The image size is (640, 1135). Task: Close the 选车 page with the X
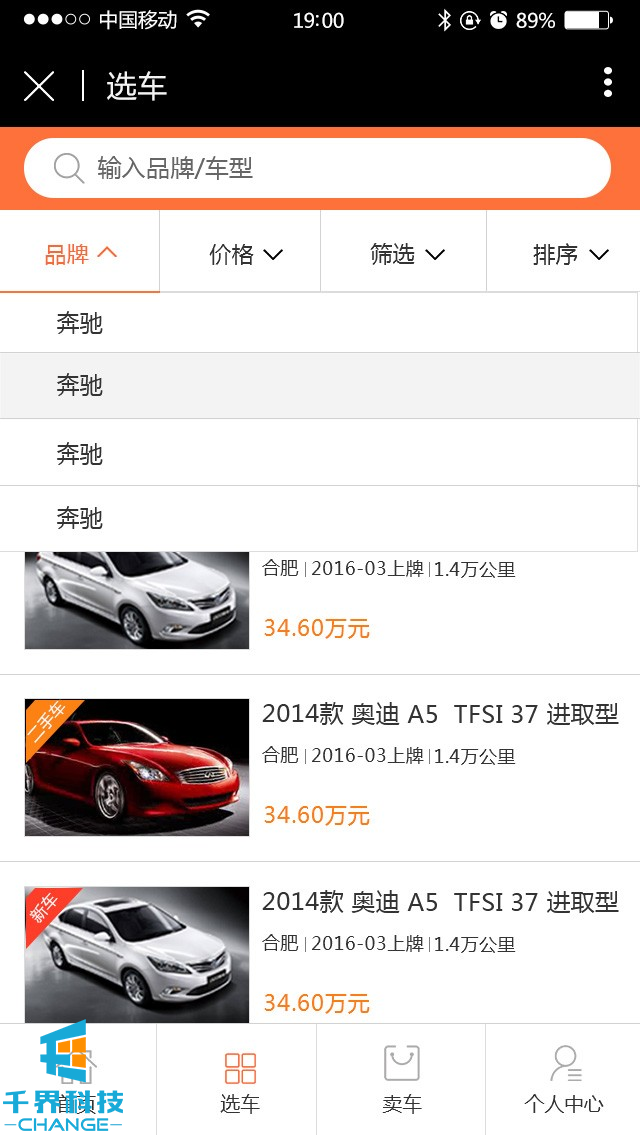coord(39,87)
